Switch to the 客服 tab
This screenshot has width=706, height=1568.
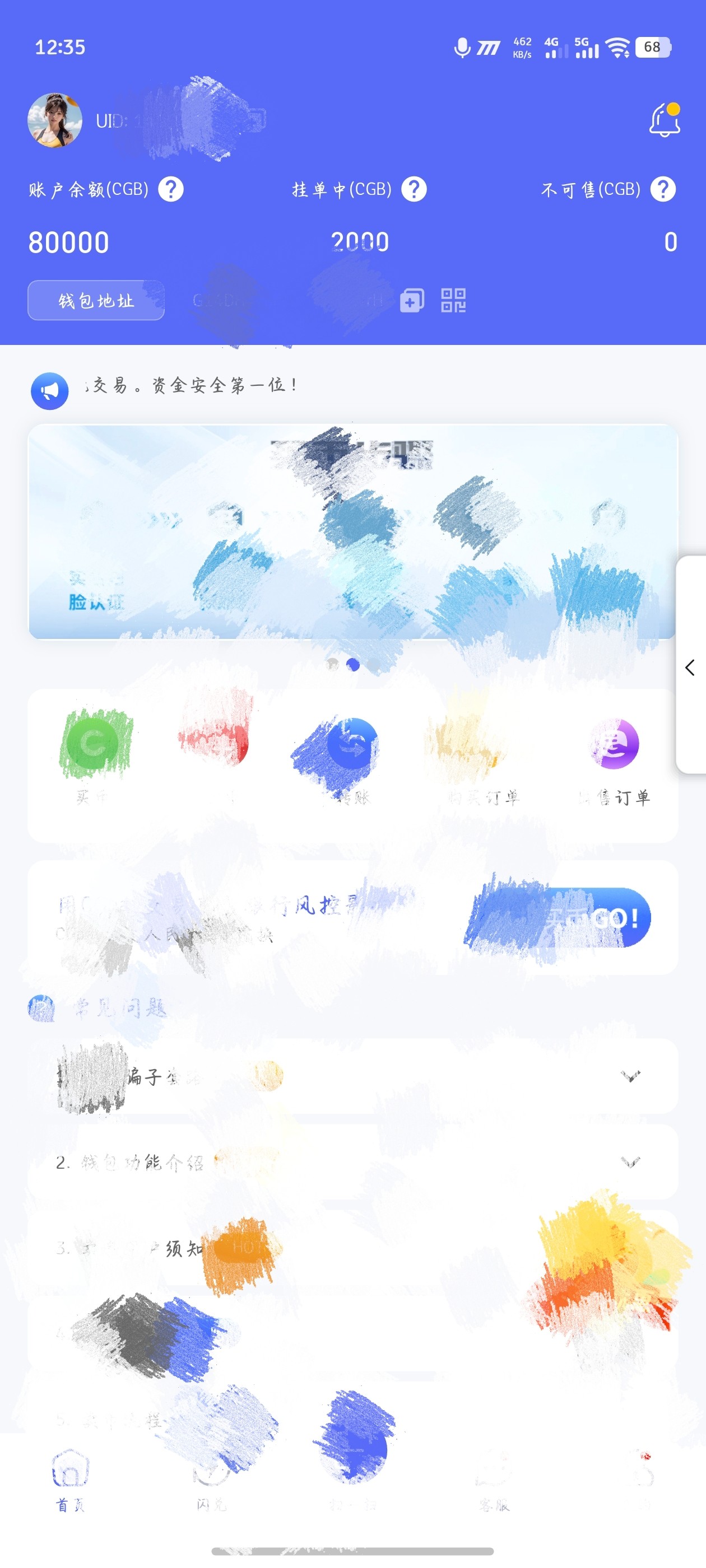tap(494, 1480)
